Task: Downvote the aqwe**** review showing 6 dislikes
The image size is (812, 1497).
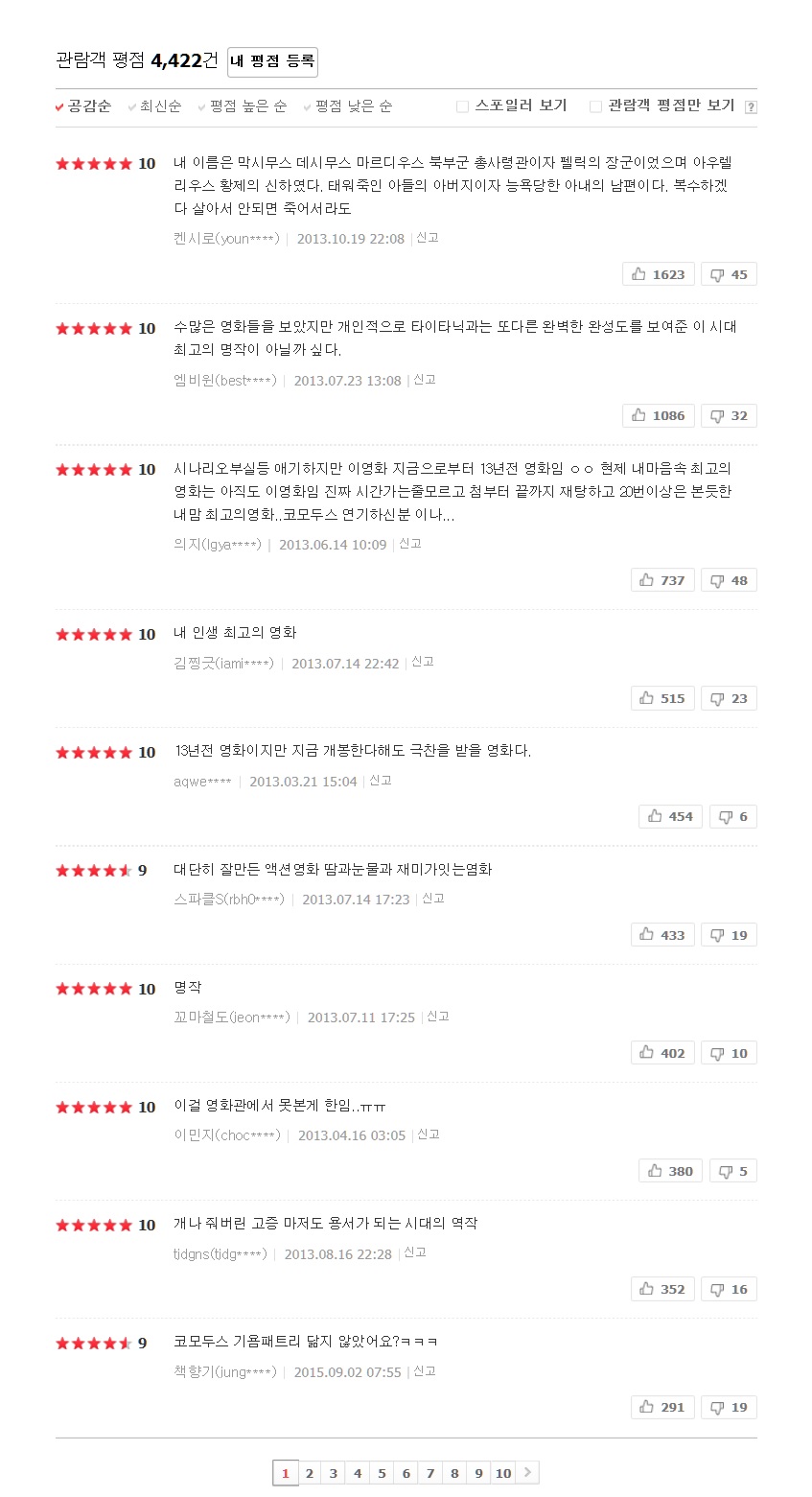Action: coord(733,816)
